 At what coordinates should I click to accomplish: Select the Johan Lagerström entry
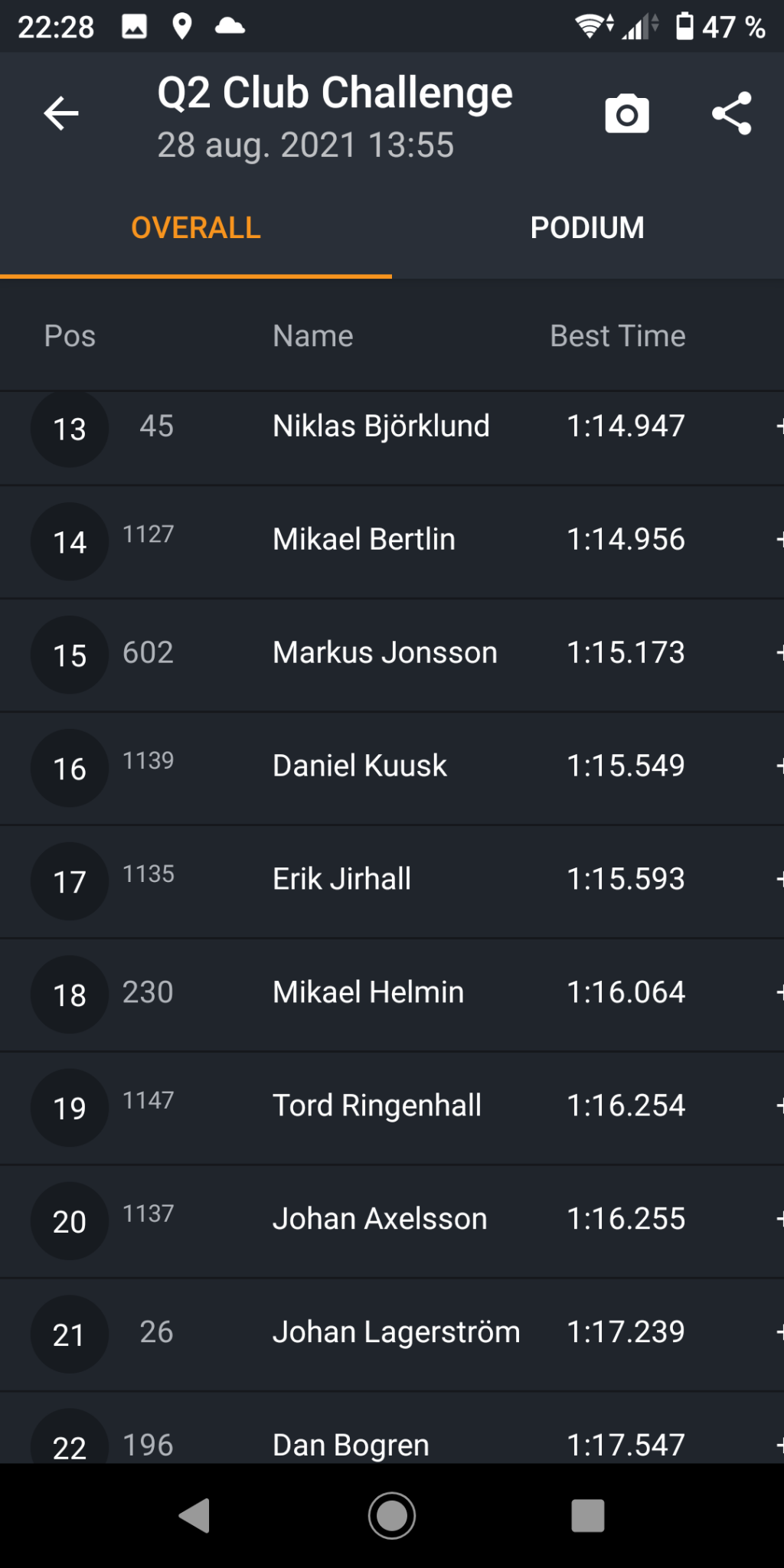click(392, 1335)
